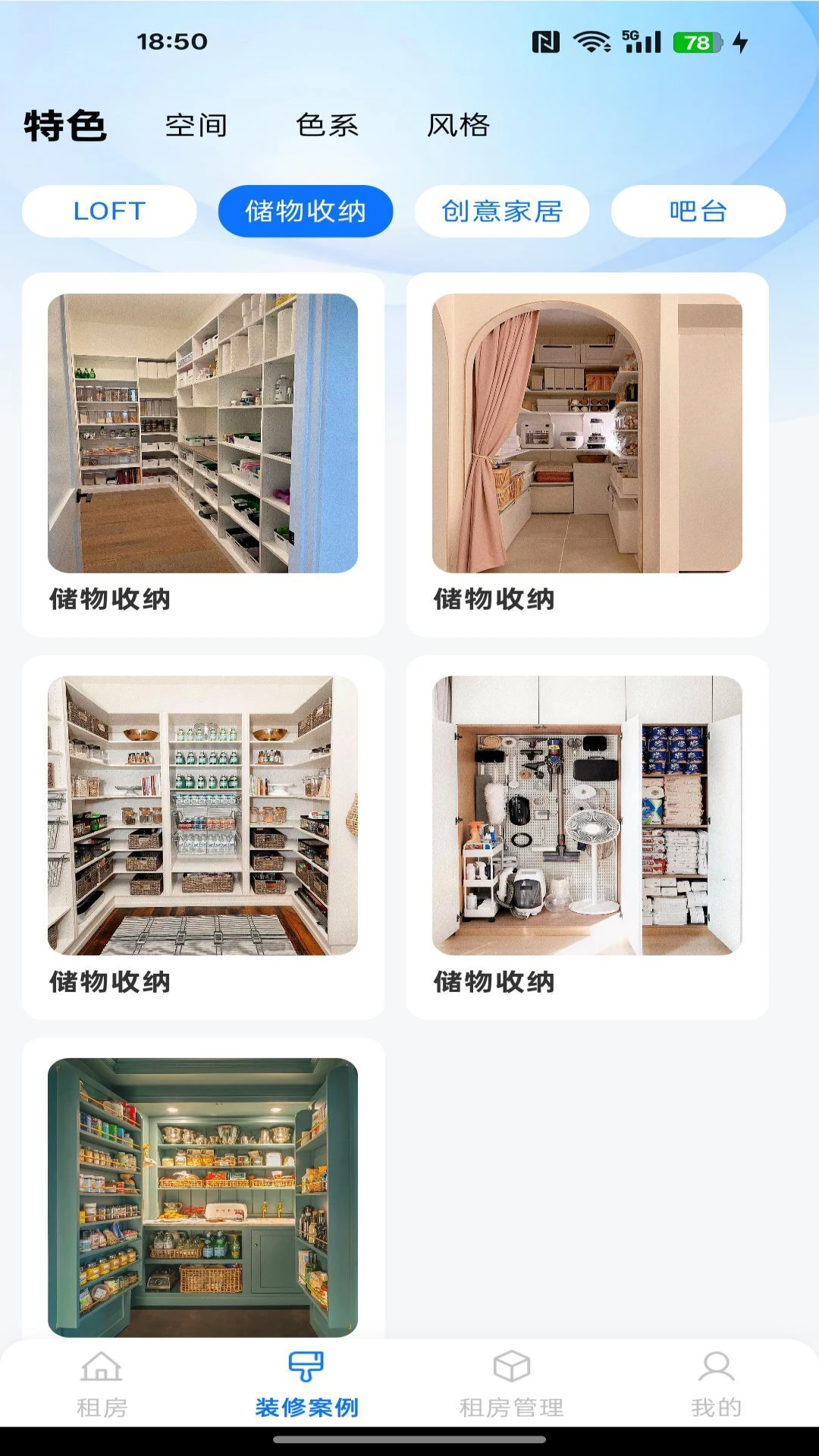
Task: Open the white walk-in pantry shelves card
Action: pyautogui.click(x=203, y=454)
